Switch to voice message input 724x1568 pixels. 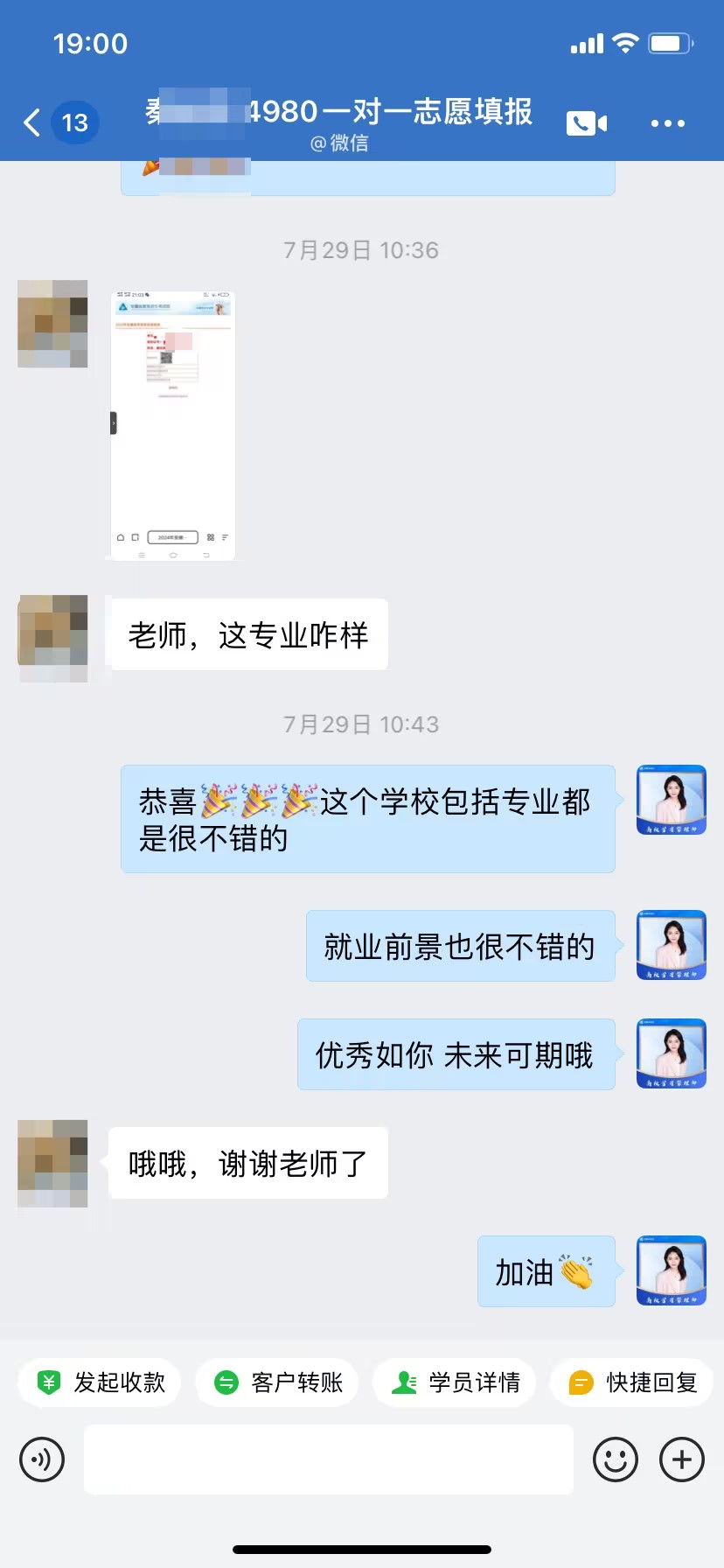point(42,1459)
